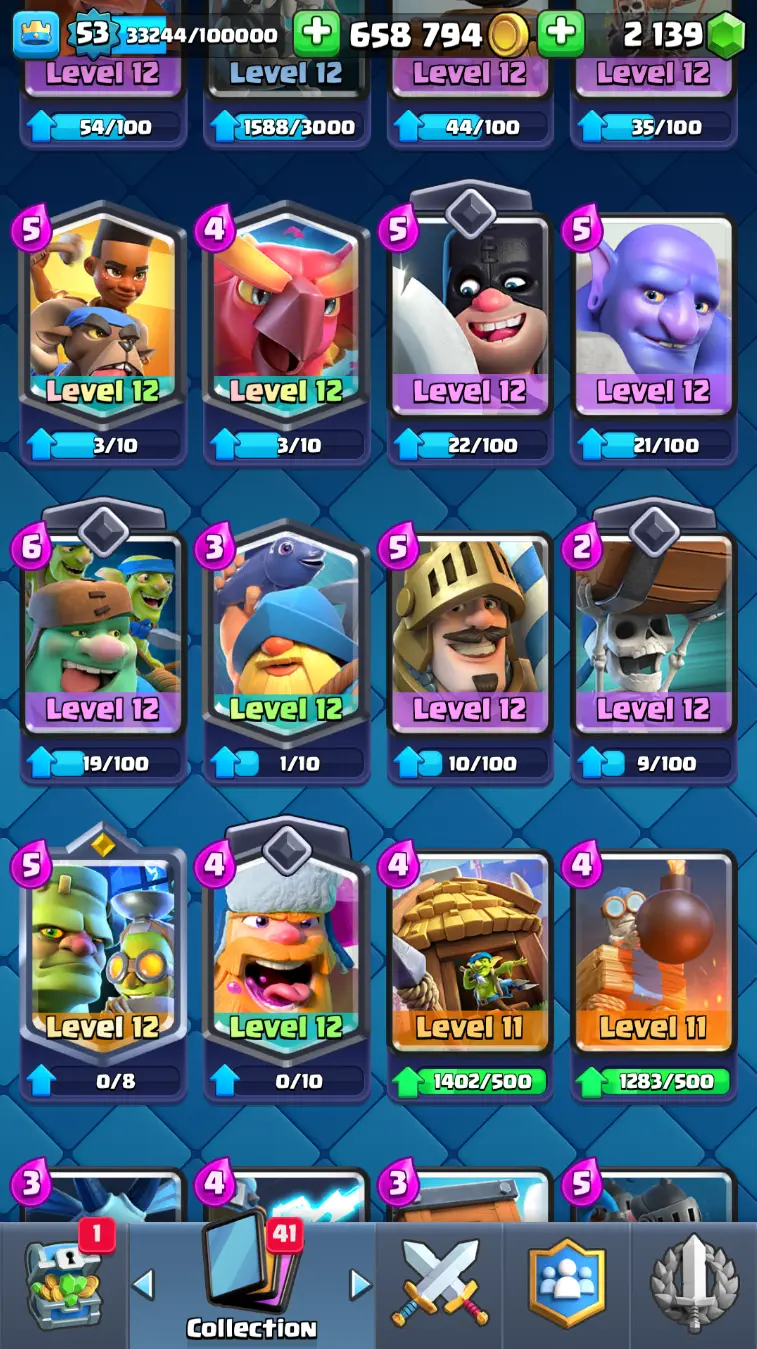Tap the green plus next to gold
The width and height of the screenshot is (757, 1349).
pyautogui.click(x=317, y=35)
